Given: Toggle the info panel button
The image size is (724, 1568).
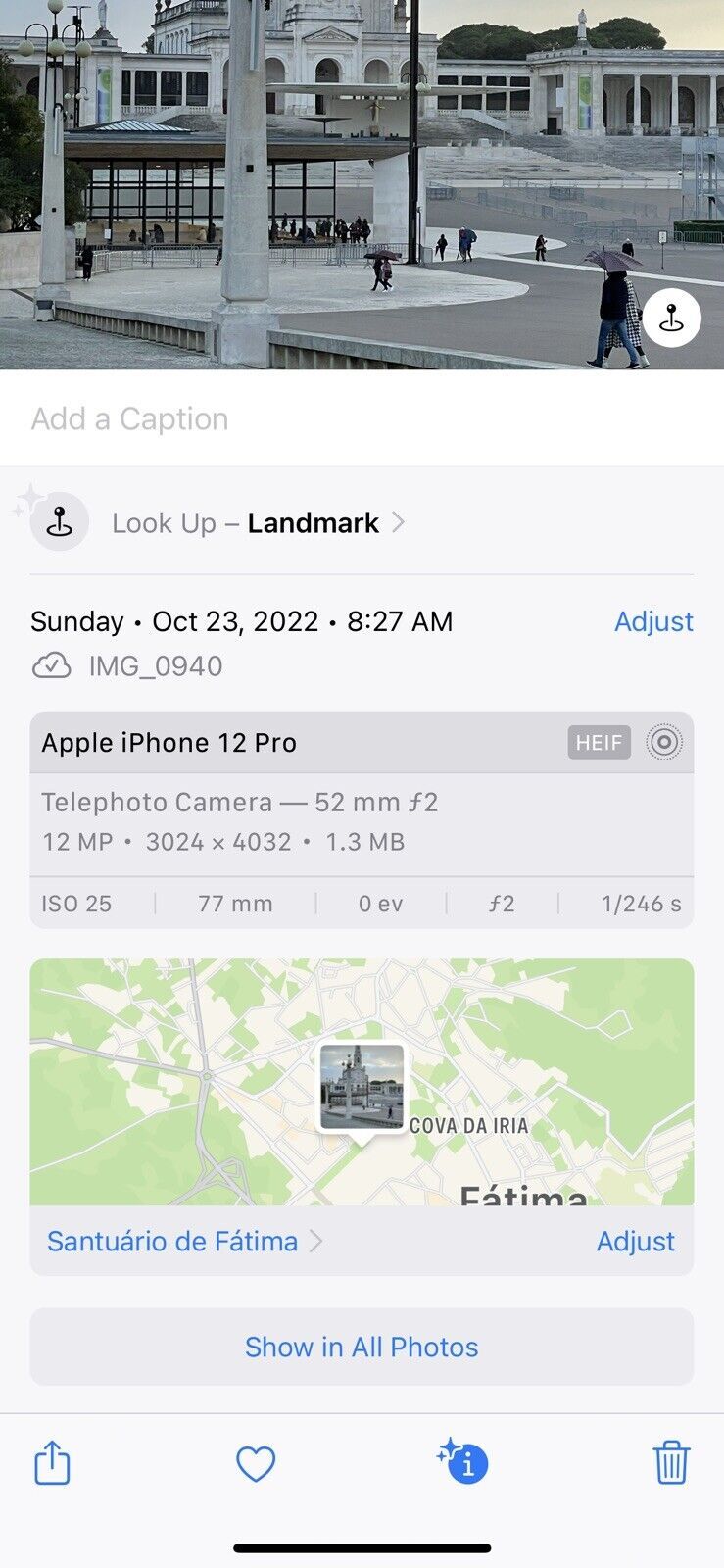Looking at the screenshot, I should coord(463,1461).
